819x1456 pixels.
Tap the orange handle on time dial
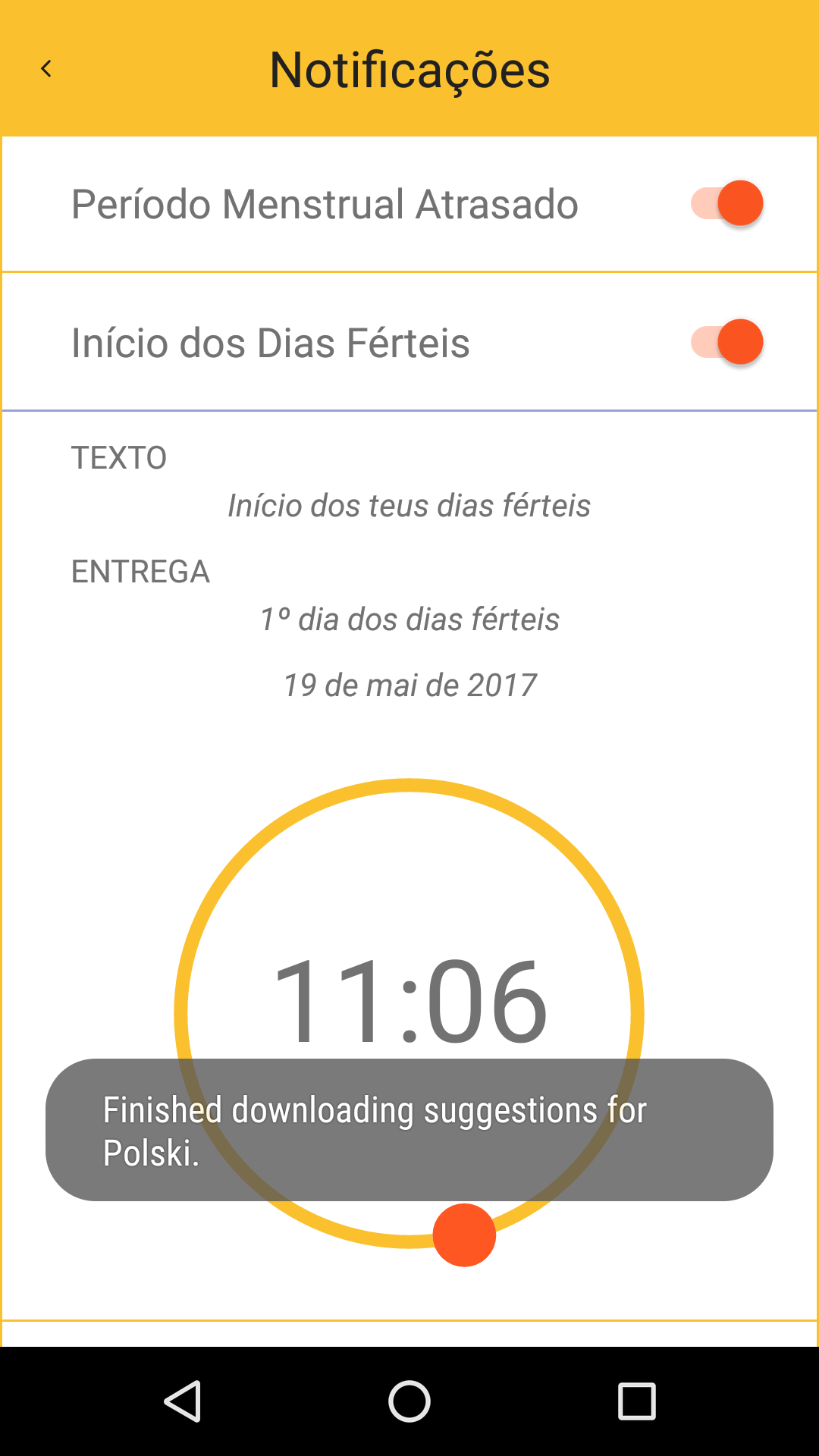pyautogui.click(x=464, y=1235)
